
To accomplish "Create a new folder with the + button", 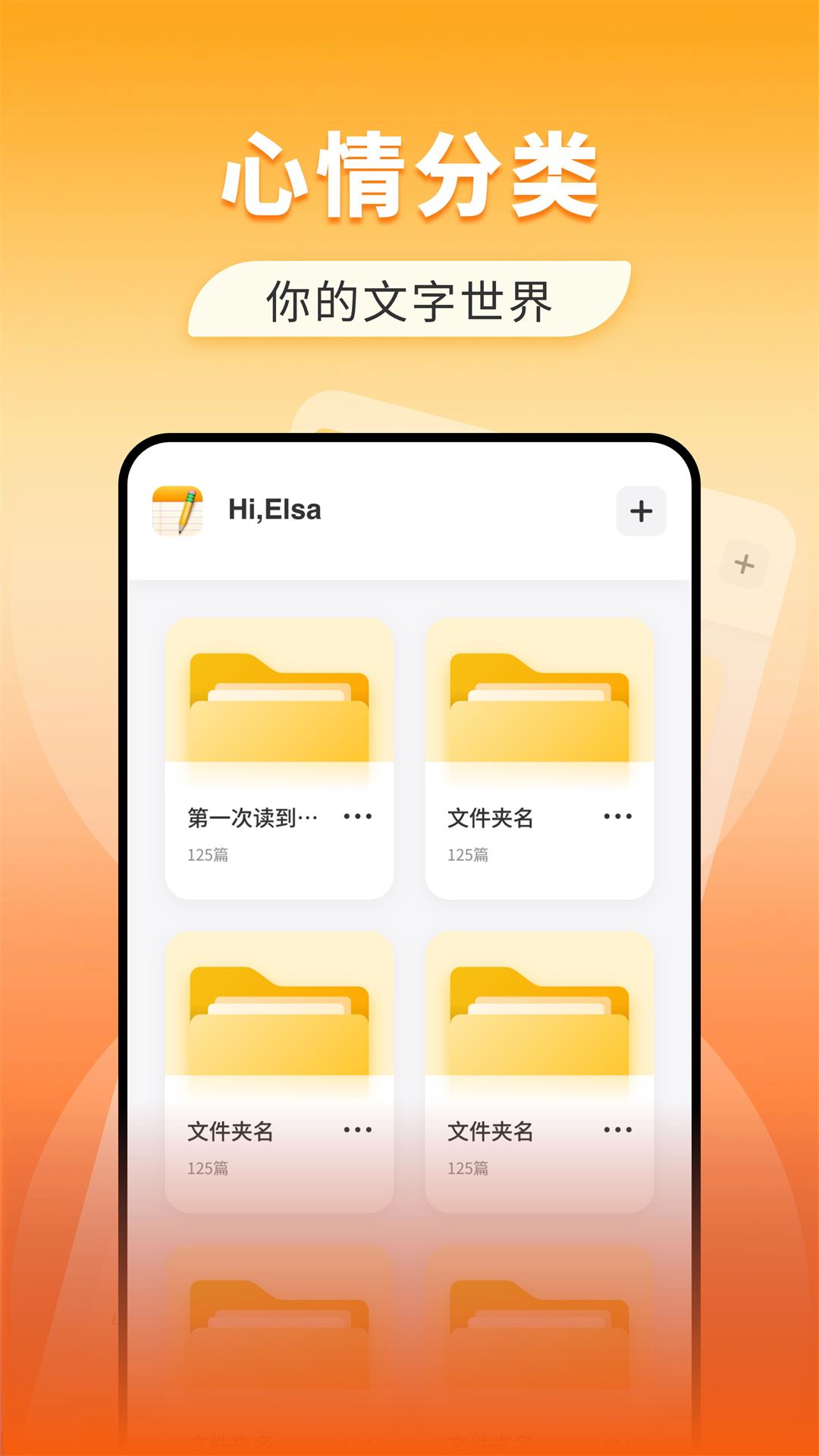I will 642,512.
